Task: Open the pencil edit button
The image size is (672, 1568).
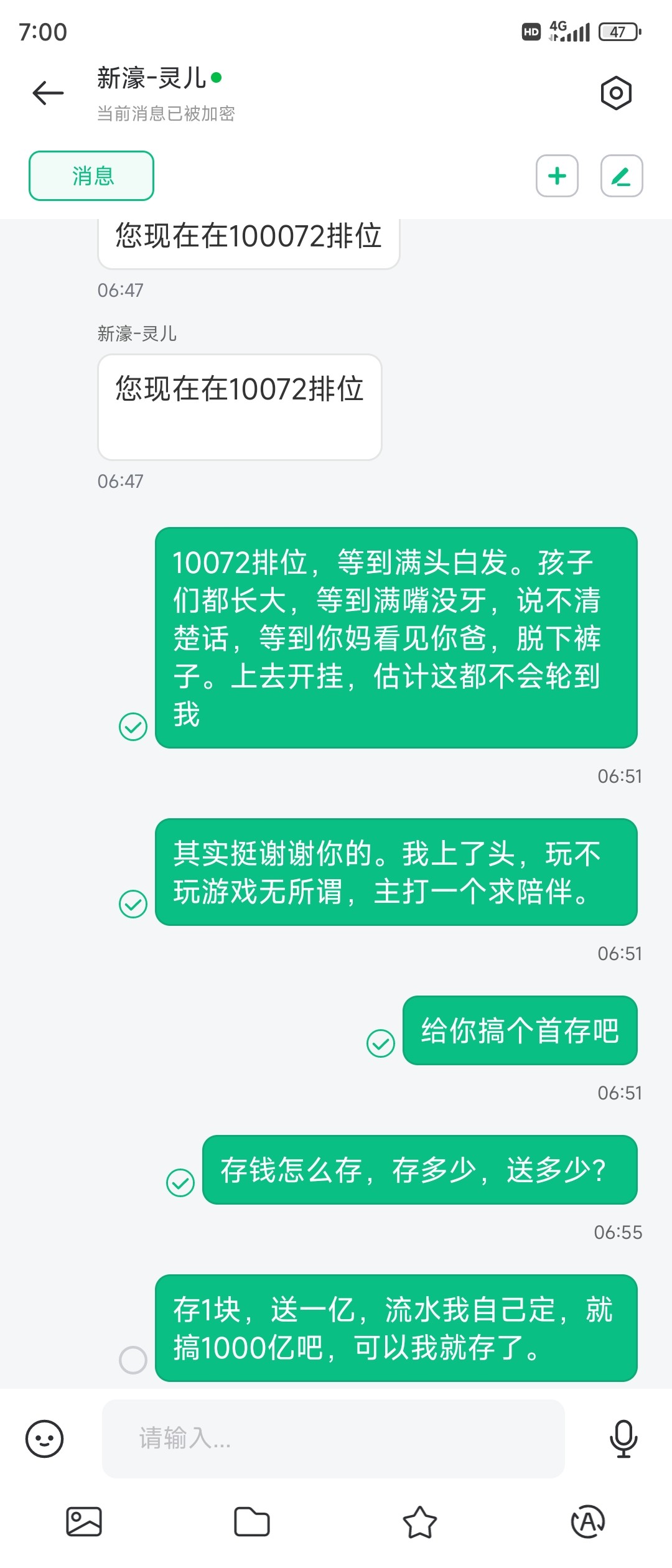Action: click(x=621, y=176)
